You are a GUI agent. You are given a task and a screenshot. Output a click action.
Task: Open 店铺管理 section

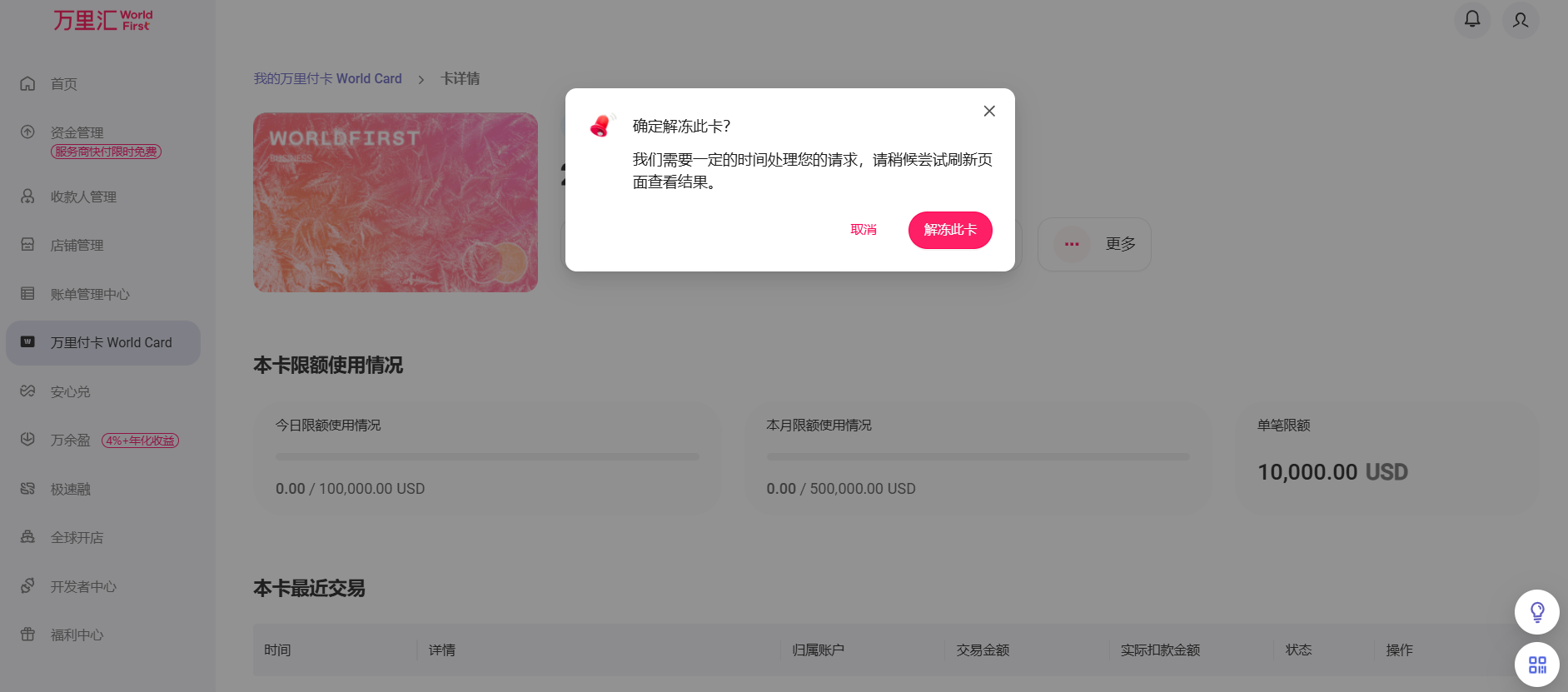pos(77,245)
